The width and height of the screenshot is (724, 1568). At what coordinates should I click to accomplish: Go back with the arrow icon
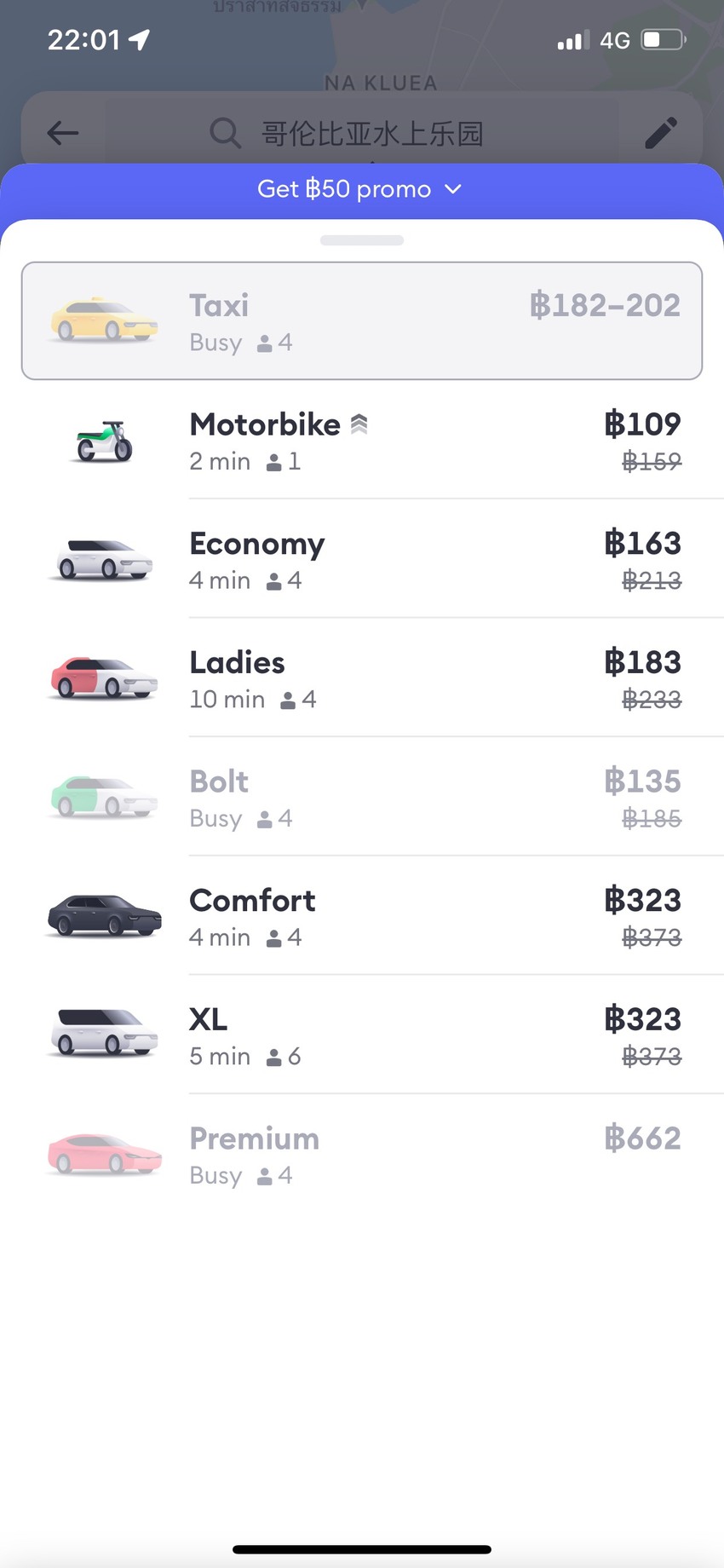click(x=63, y=133)
